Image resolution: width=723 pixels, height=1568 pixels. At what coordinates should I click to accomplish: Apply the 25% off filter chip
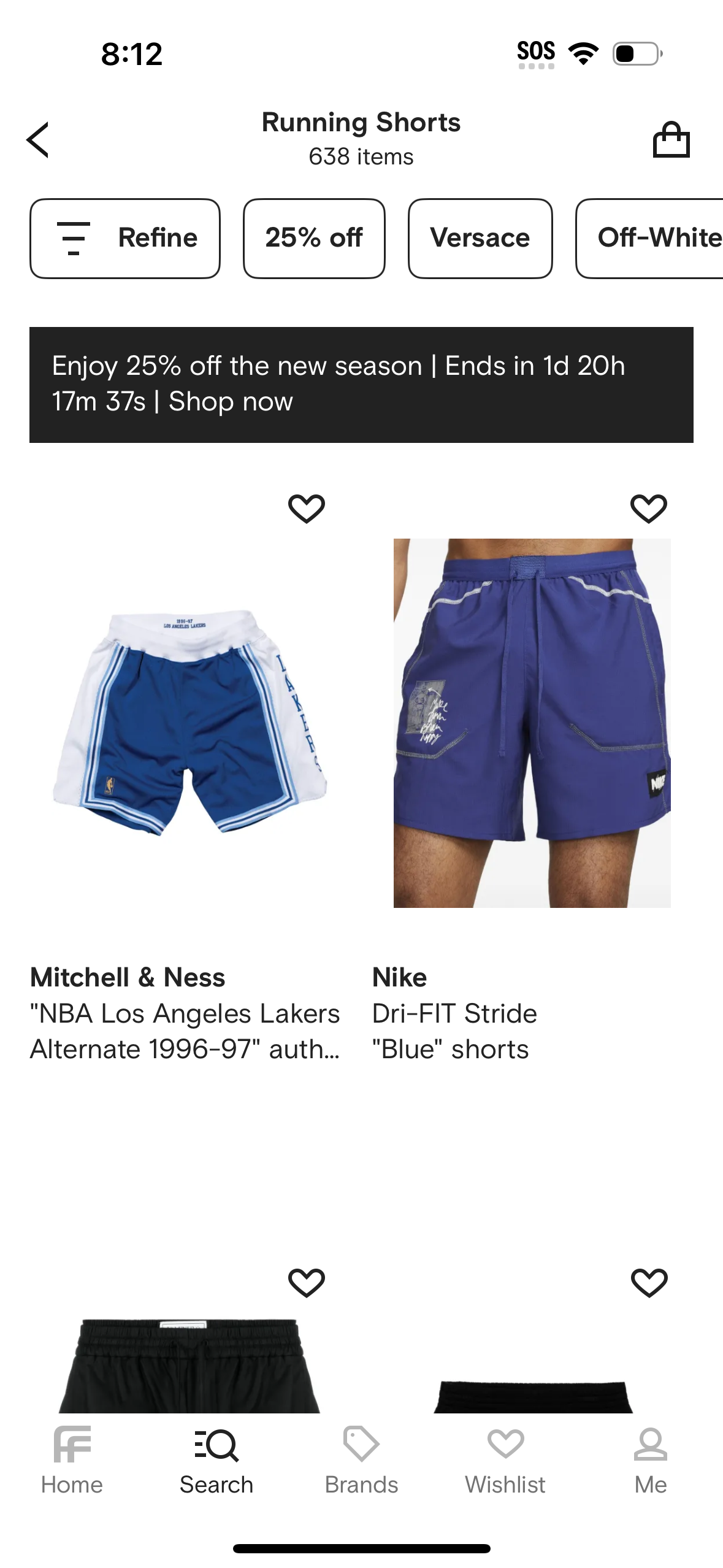tap(314, 238)
